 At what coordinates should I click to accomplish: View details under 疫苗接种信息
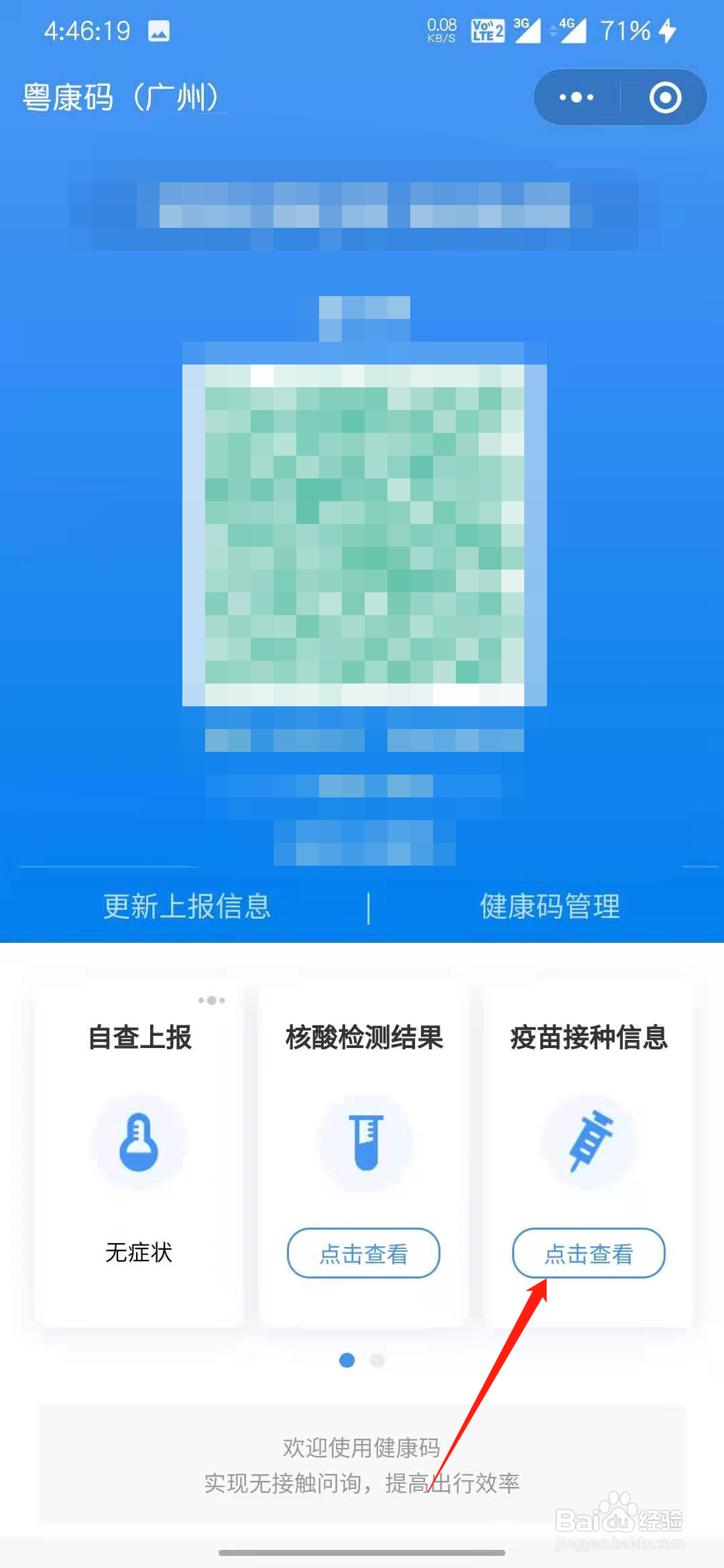tap(589, 1253)
